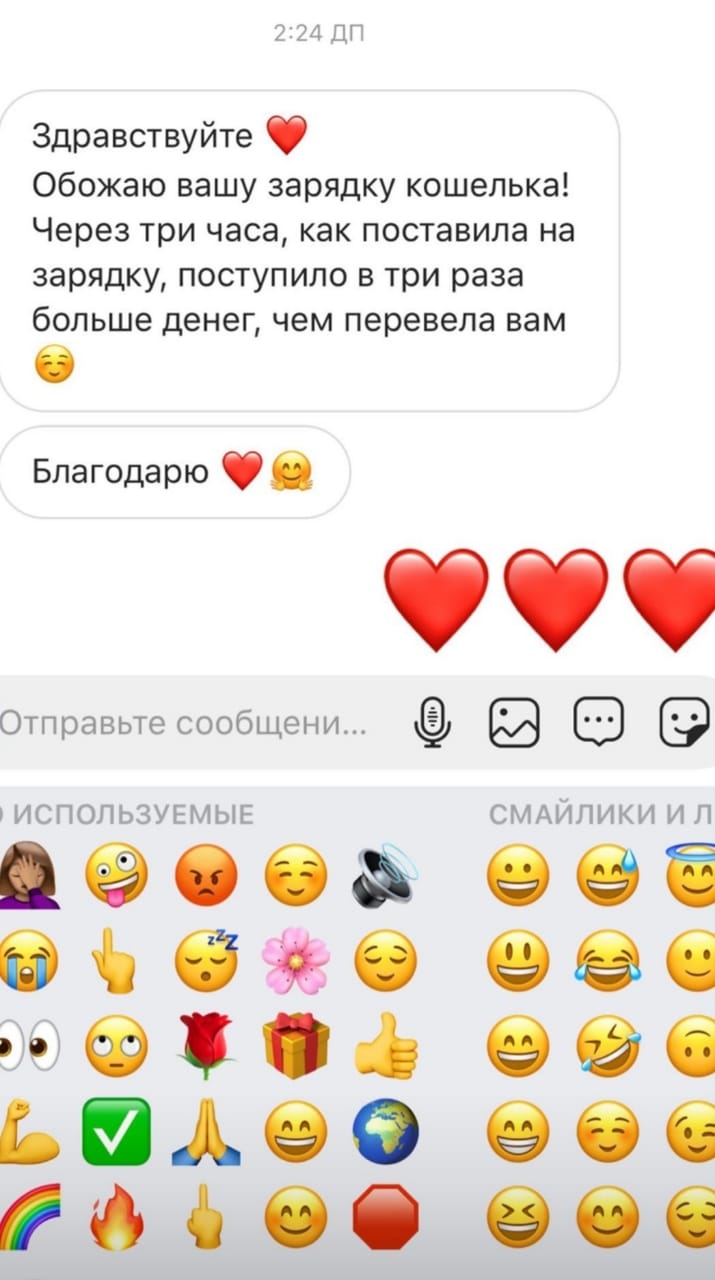The height and width of the screenshot is (1280, 715).
Task: Insert the red stop sign emoji
Action: coord(386,1216)
